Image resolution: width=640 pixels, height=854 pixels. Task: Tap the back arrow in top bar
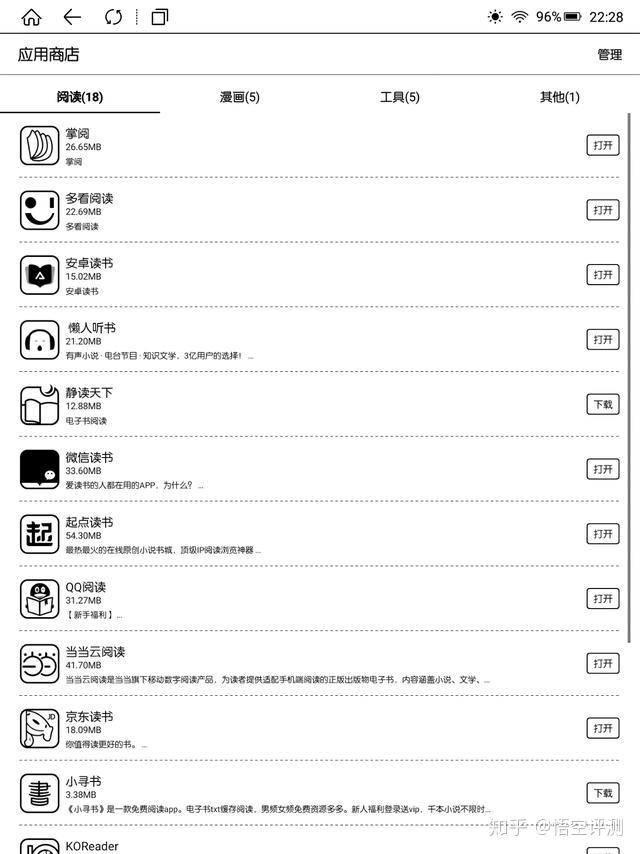click(x=72, y=17)
